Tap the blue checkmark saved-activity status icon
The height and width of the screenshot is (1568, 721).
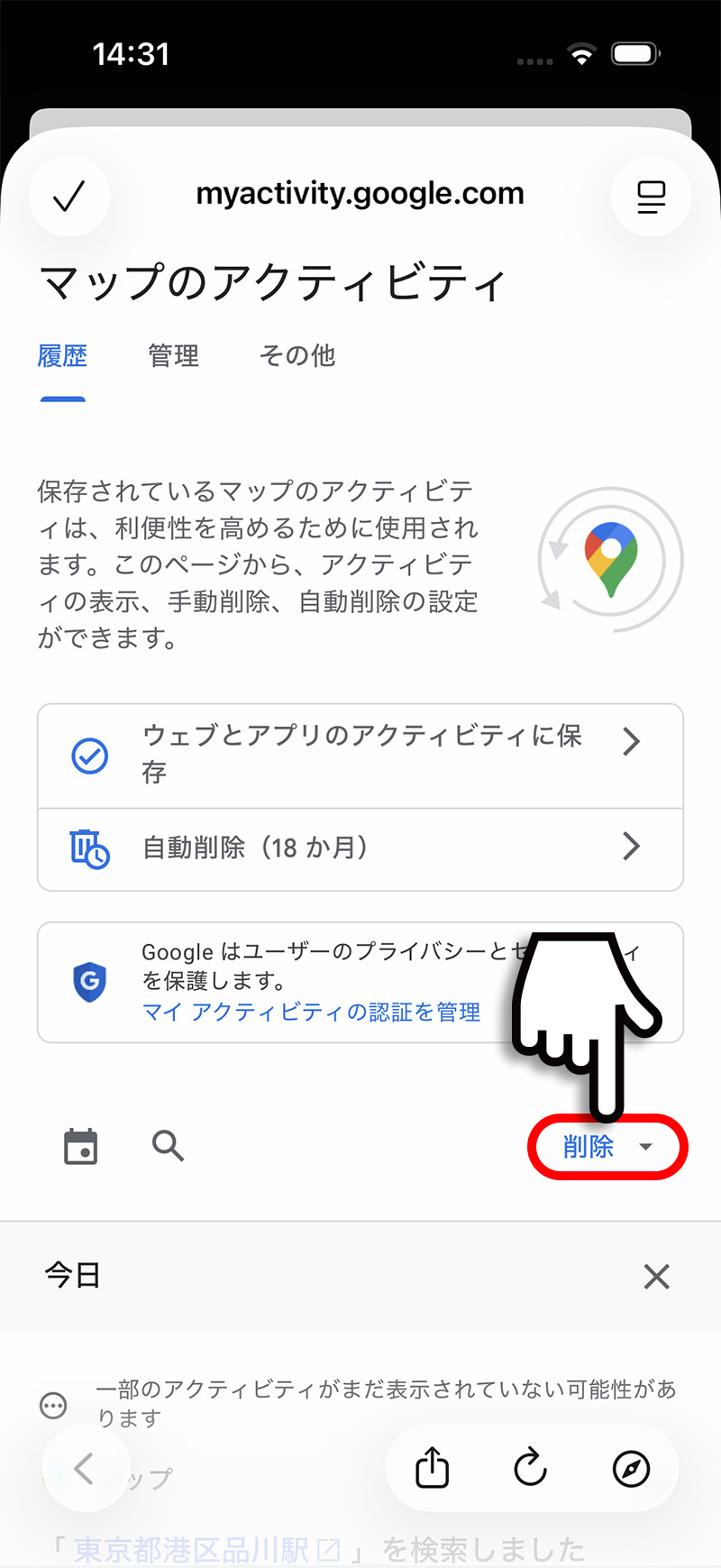pos(89,756)
